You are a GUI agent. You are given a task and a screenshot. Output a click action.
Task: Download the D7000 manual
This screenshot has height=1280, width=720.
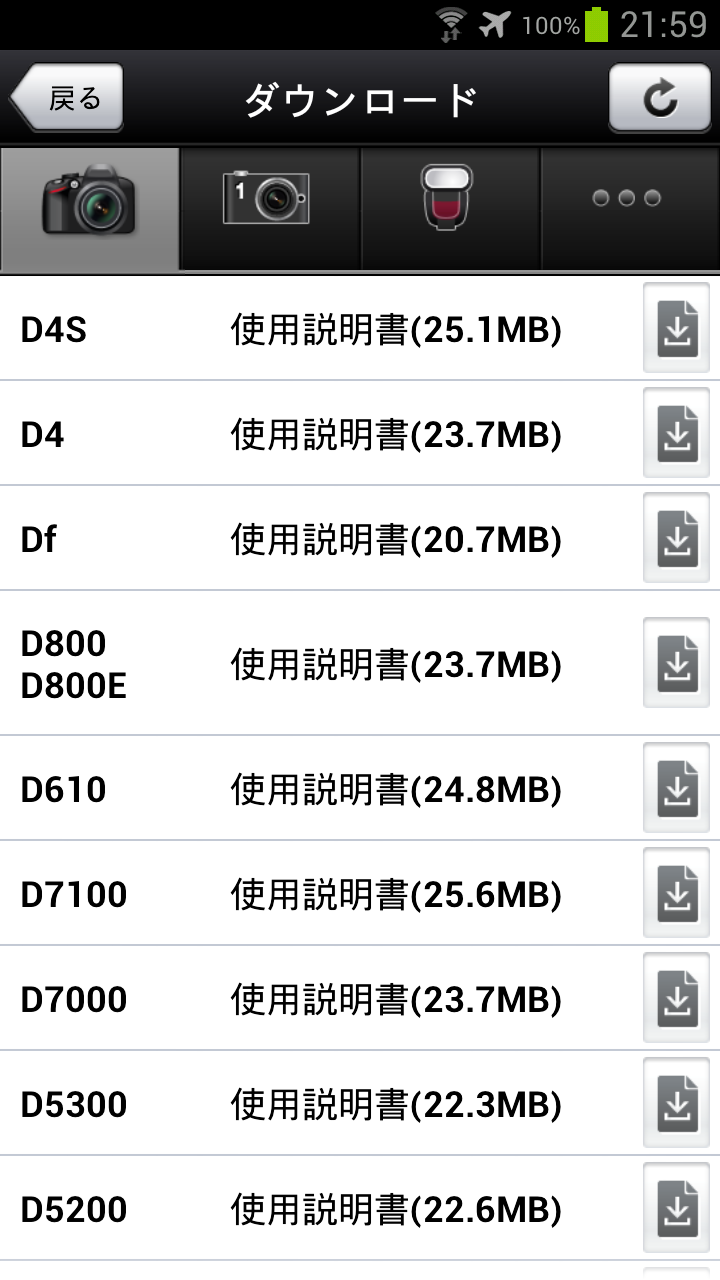(x=677, y=998)
